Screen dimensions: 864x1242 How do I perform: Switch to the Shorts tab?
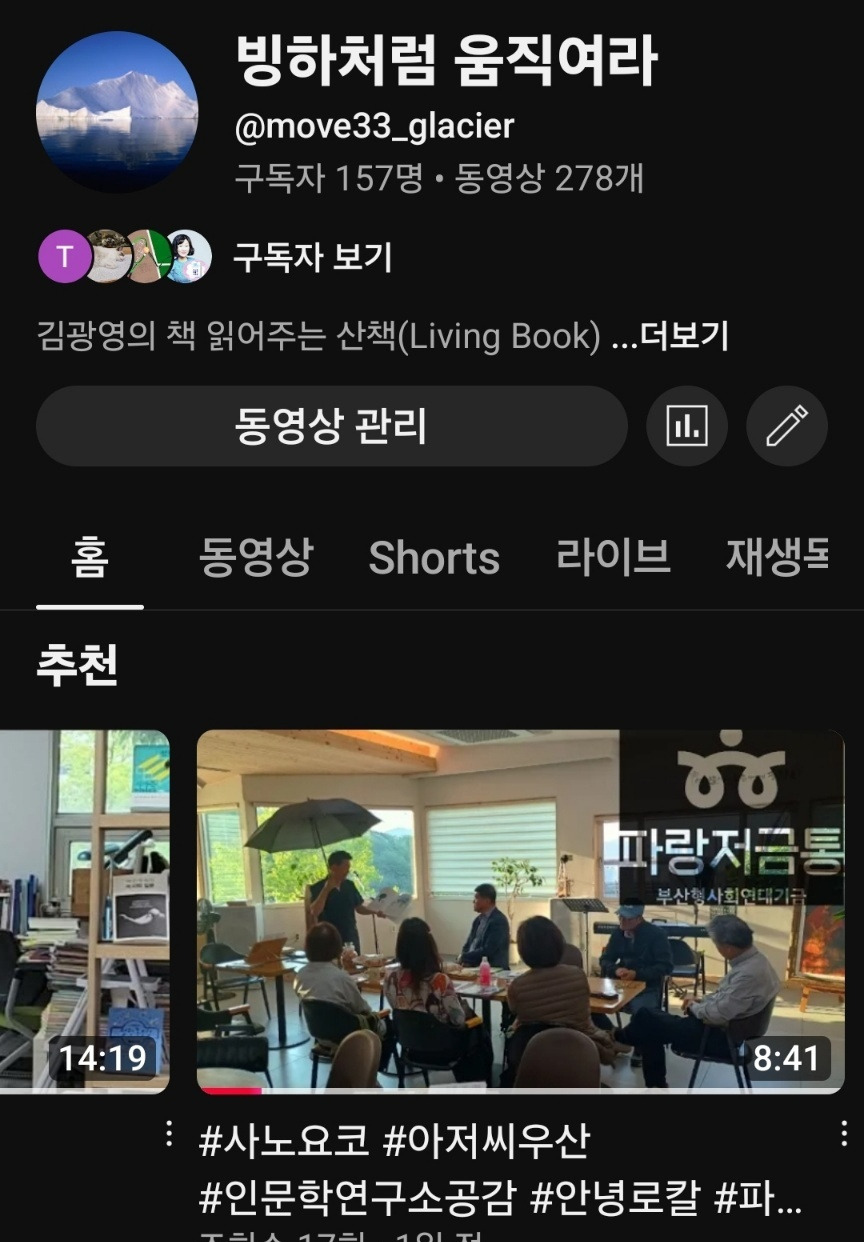pyautogui.click(x=434, y=559)
